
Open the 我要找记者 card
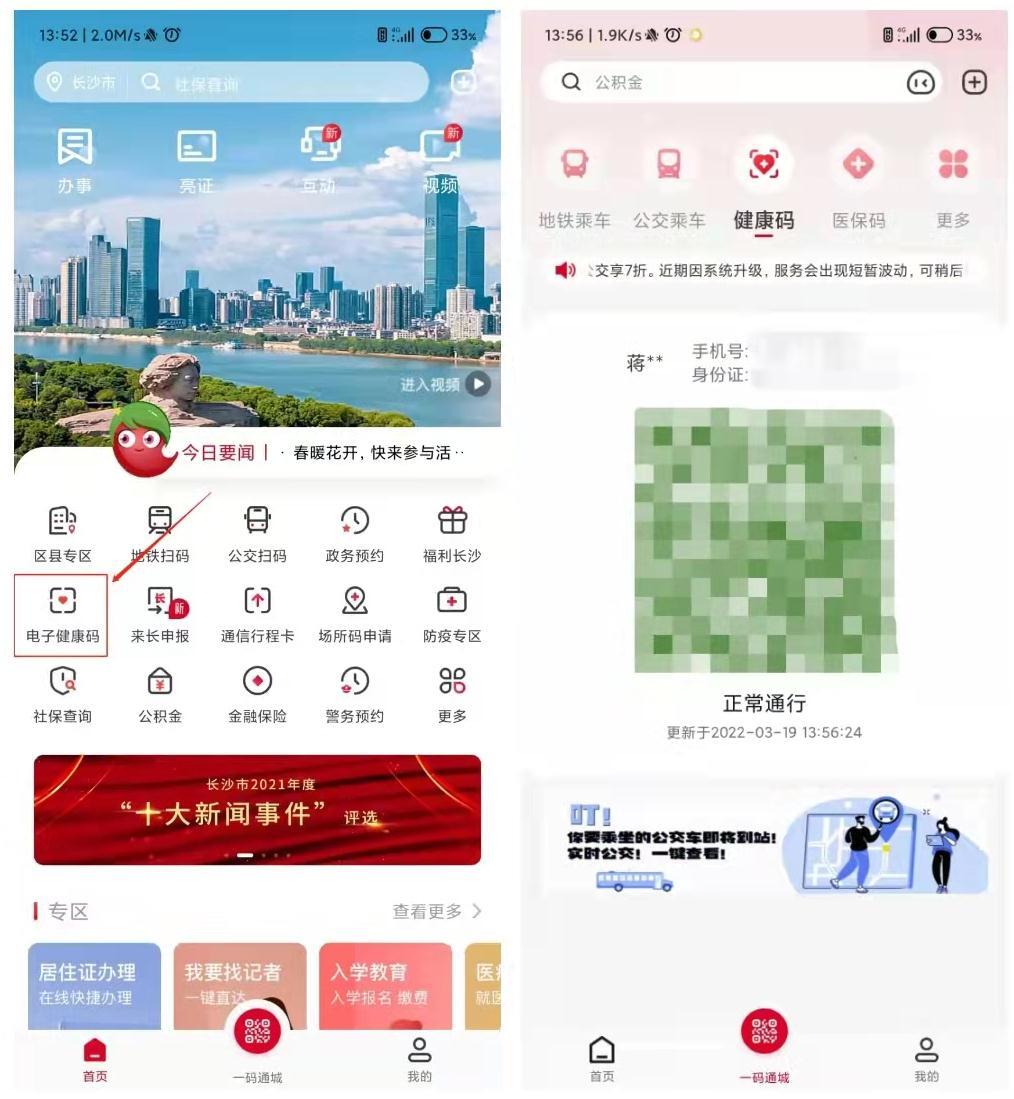pyautogui.click(x=239, y=984)
